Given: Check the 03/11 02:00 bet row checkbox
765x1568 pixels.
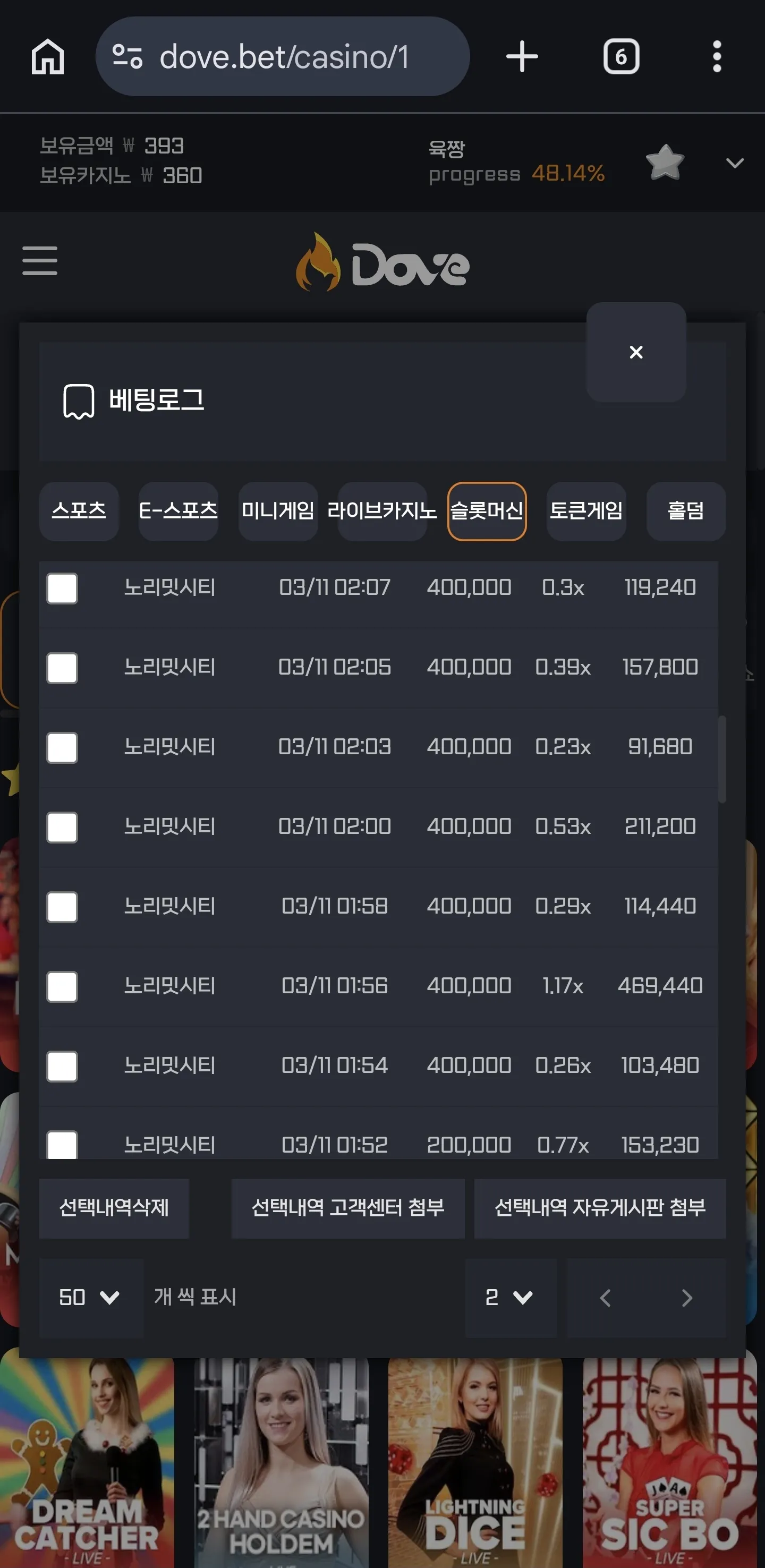Looking at the screenshot, I should click(62, 826).
